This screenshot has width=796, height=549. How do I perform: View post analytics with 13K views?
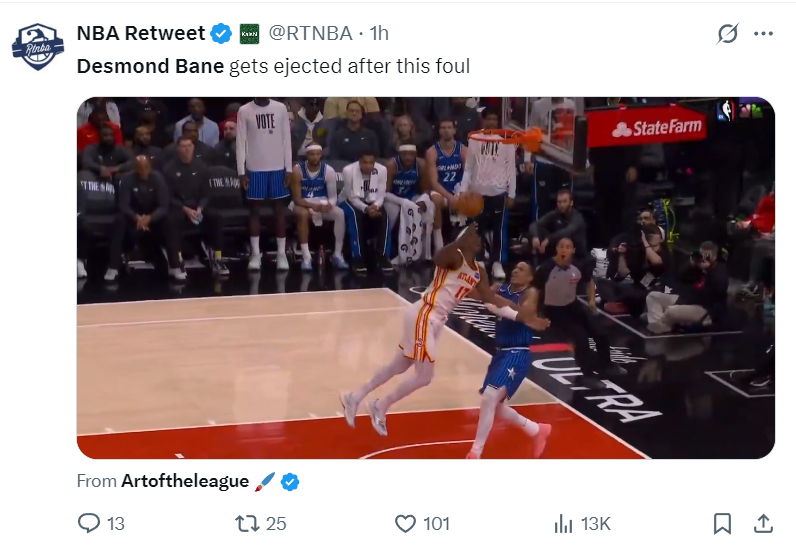tap(563, 523)
